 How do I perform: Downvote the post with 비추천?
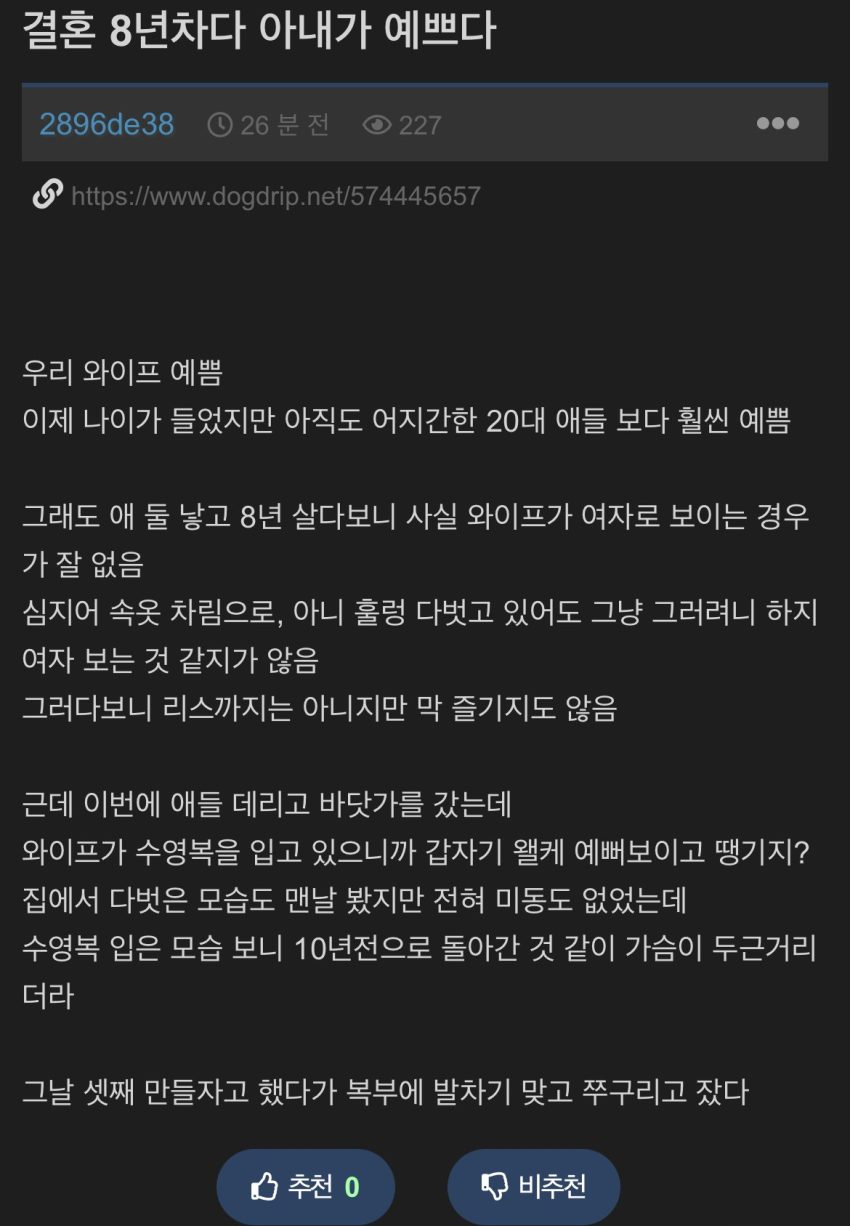point(534,1187)
